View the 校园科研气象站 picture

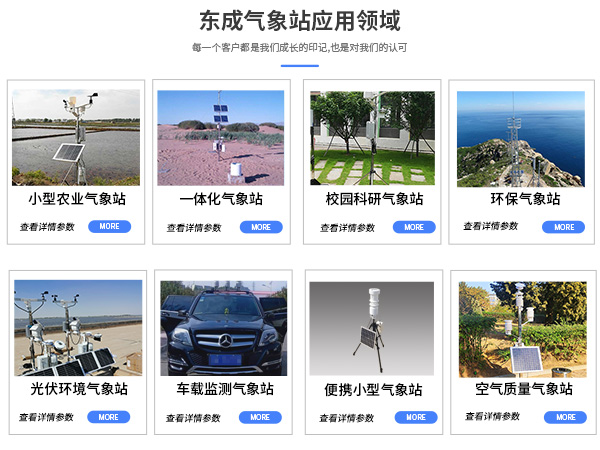372,138
